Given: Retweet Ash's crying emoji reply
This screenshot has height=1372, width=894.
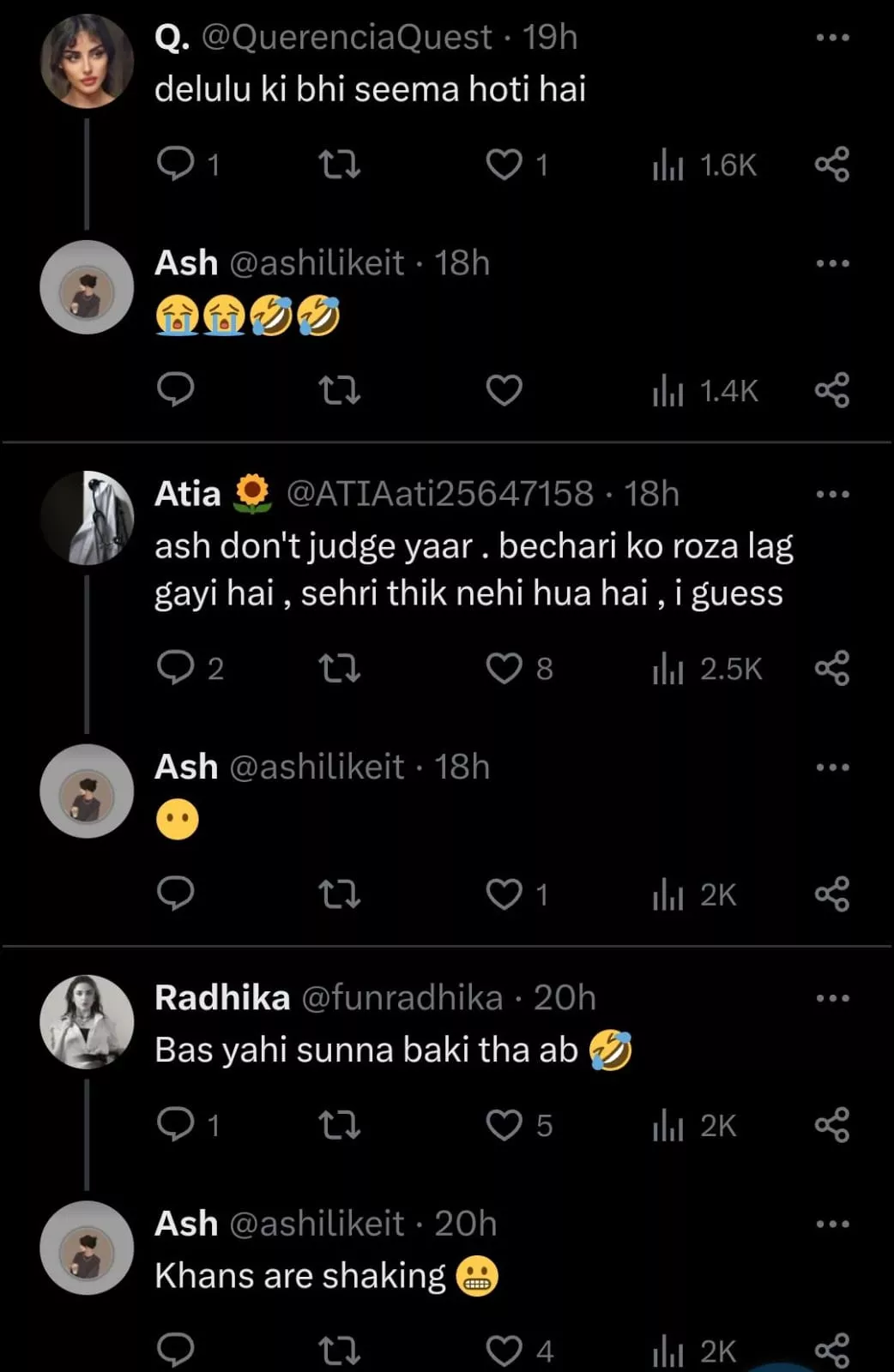Looking at the screenshot, I should pyautogui.click(x=339, y=390).
